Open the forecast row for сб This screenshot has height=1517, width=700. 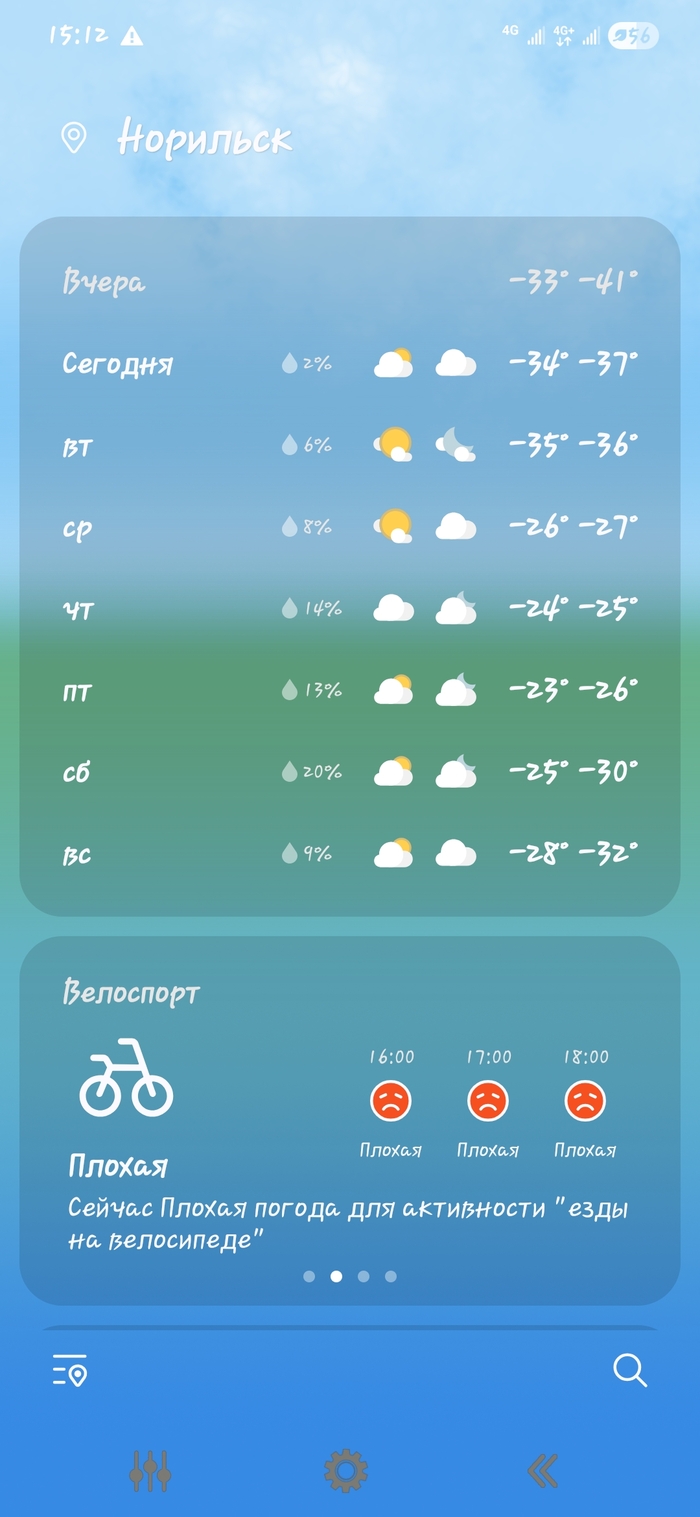coord(350,772)
